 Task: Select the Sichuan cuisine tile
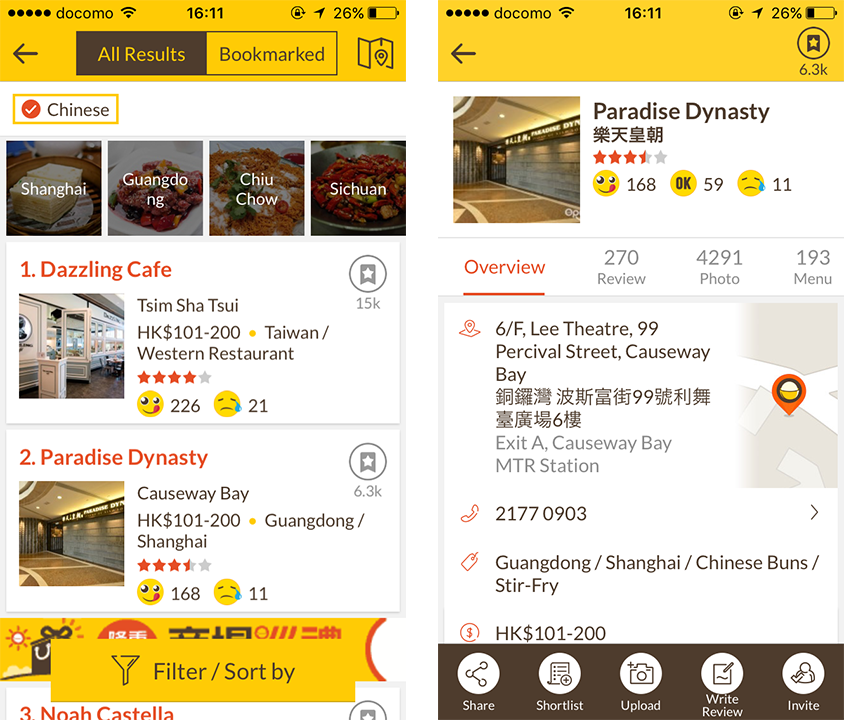tap(357, 188)
